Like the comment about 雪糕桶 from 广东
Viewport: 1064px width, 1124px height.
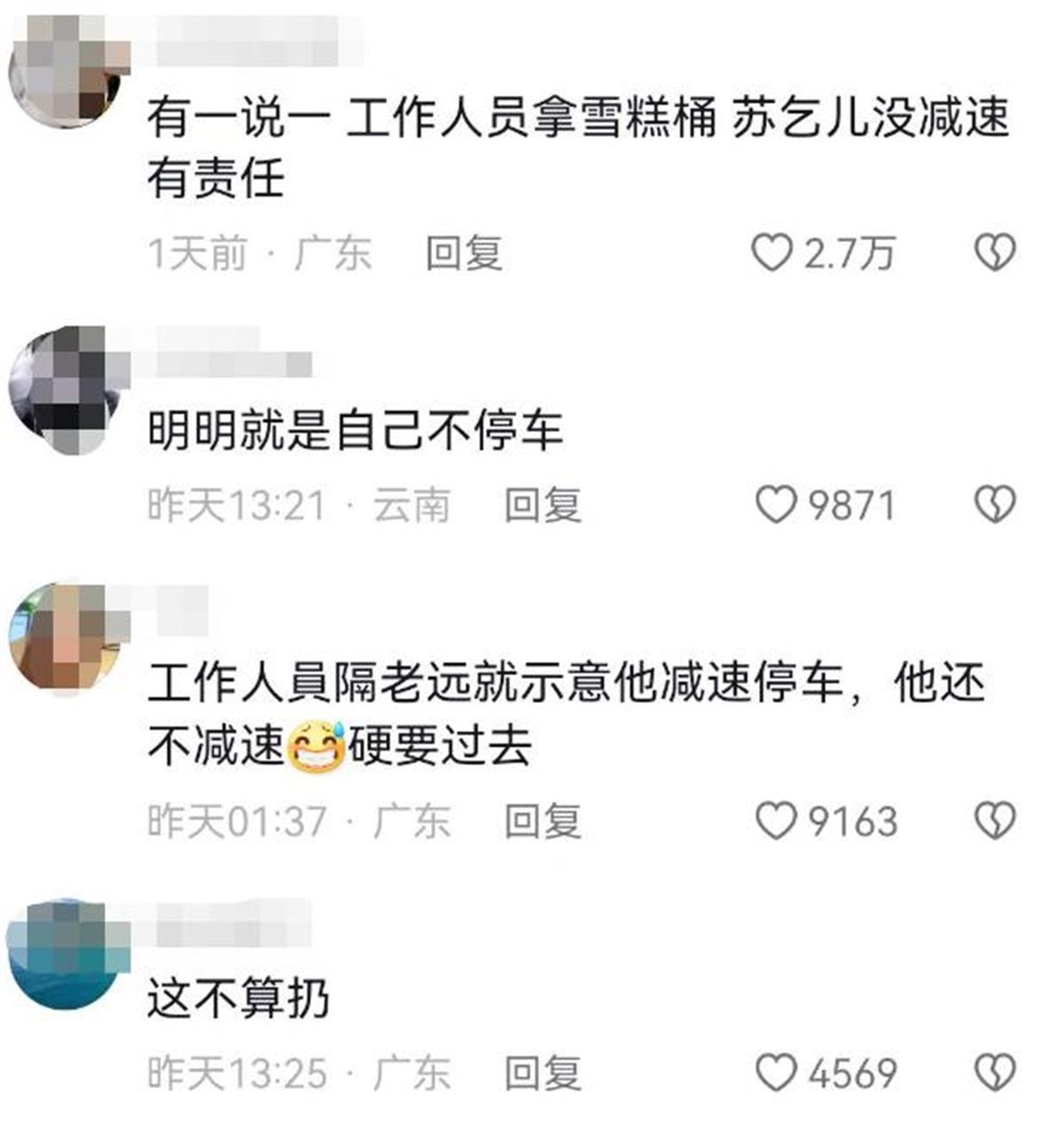[771, 254]
